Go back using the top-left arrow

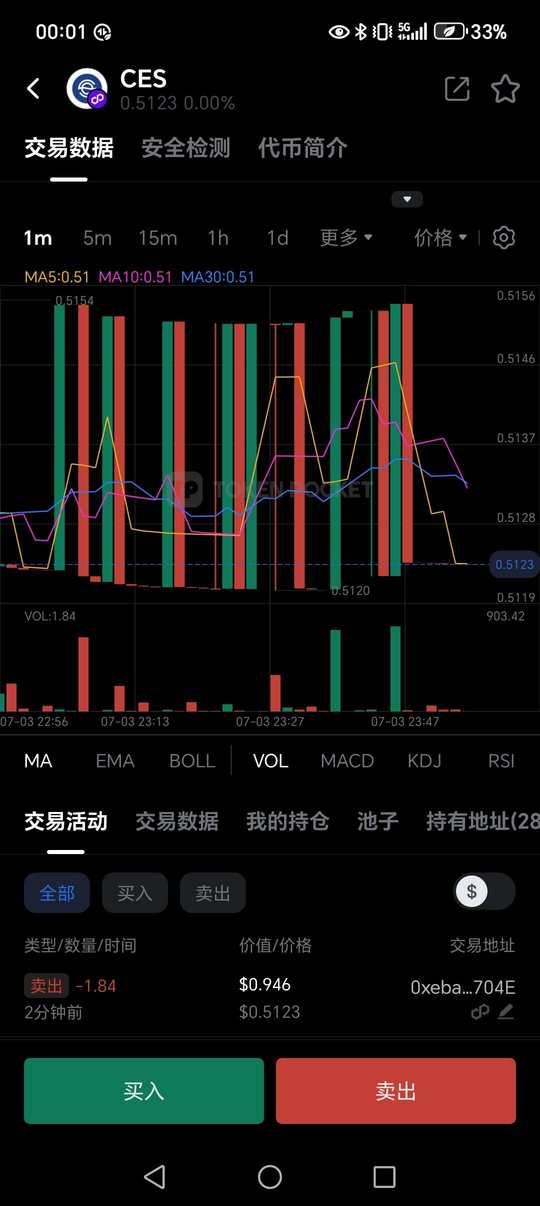tap(33, 88)
